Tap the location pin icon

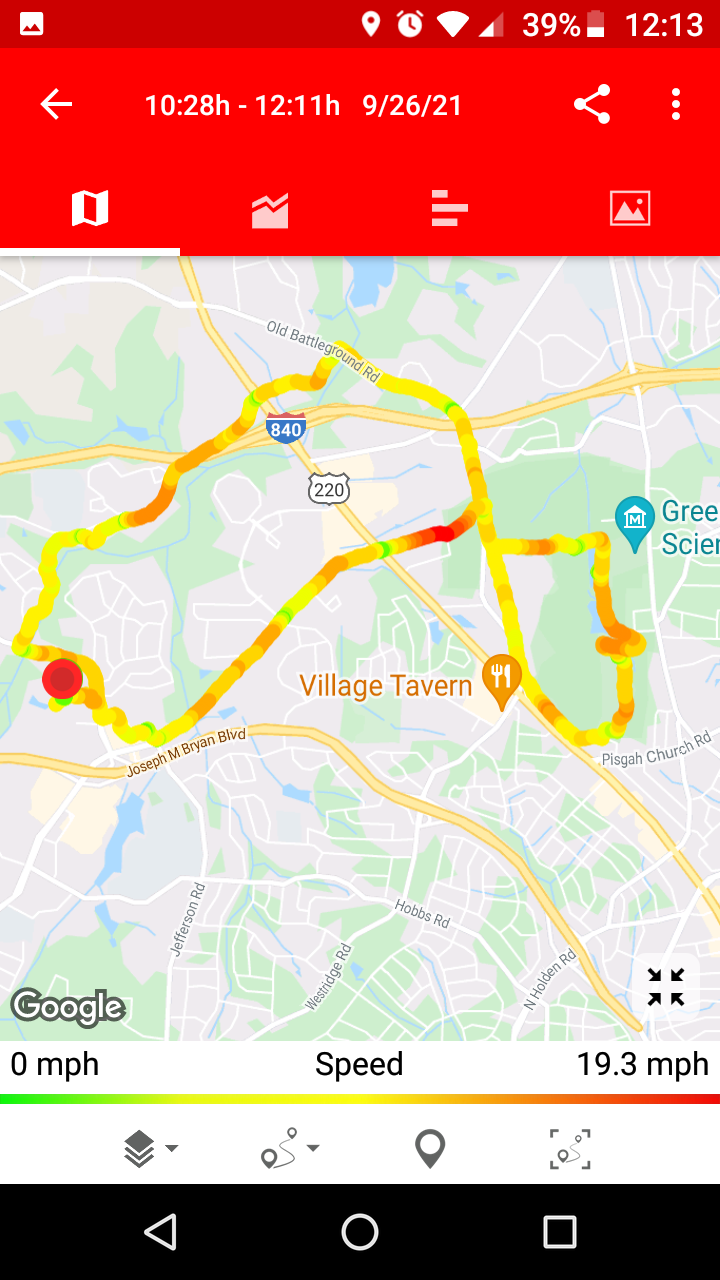pyautogui.click(x=430, y=1149)
